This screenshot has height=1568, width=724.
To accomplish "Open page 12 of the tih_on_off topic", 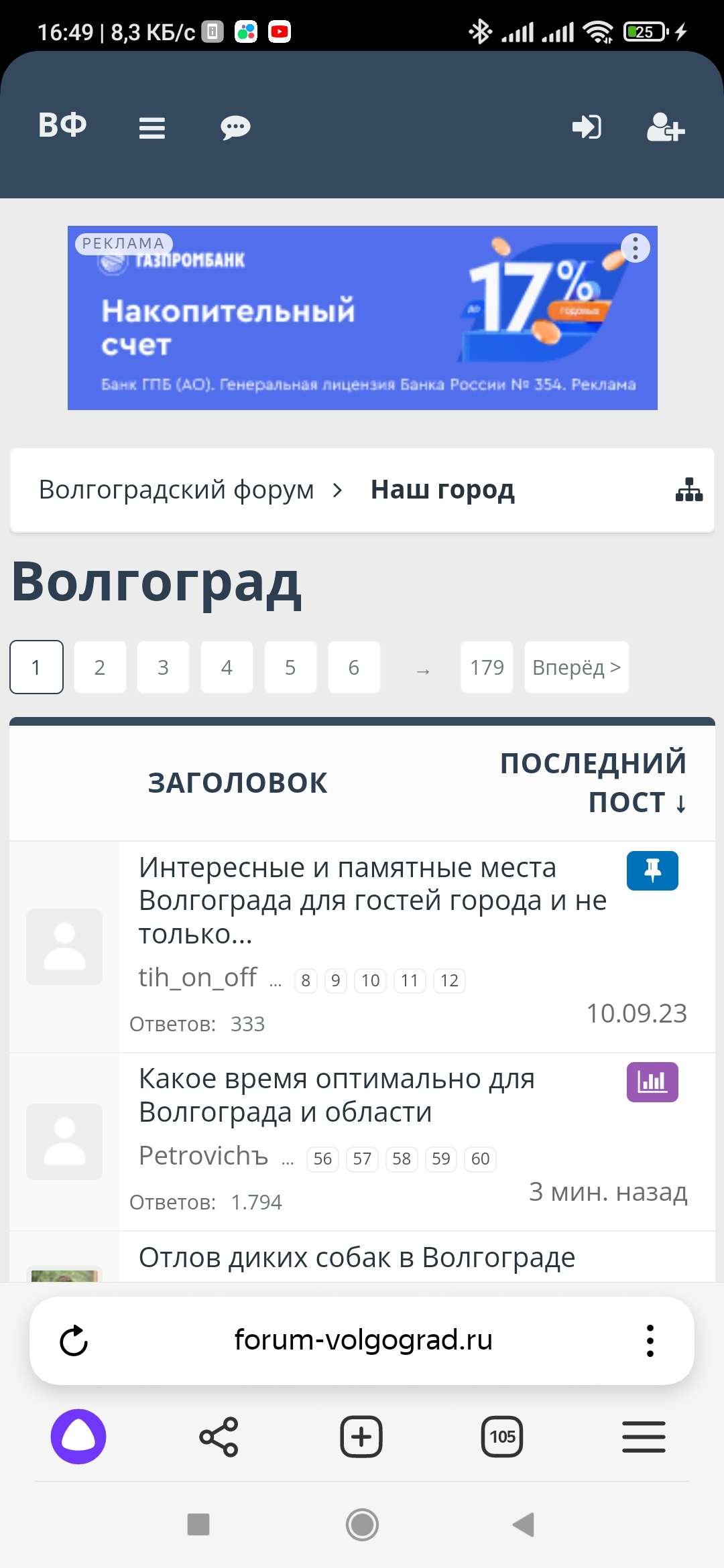I will point(449,981).
